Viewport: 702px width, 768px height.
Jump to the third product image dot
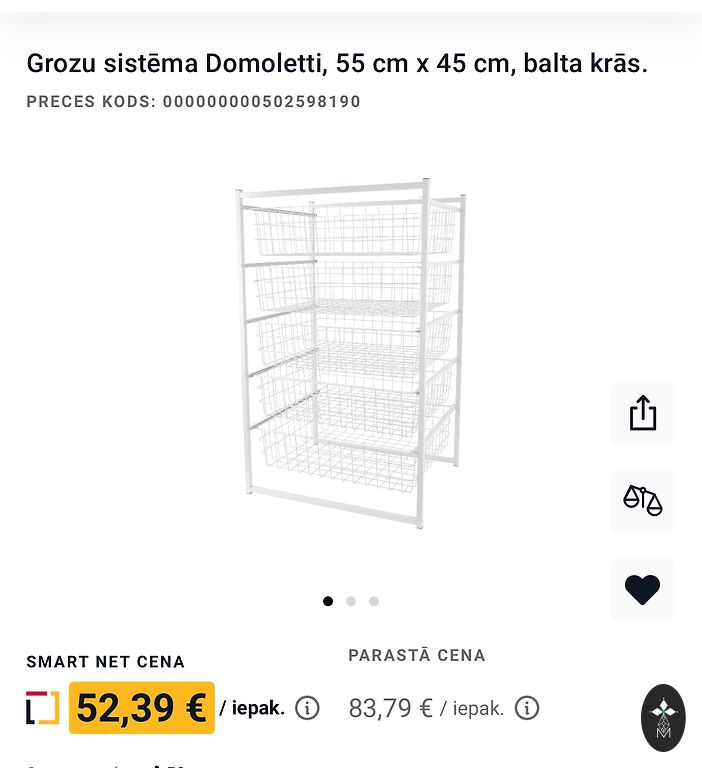click(x=374, y=601)
